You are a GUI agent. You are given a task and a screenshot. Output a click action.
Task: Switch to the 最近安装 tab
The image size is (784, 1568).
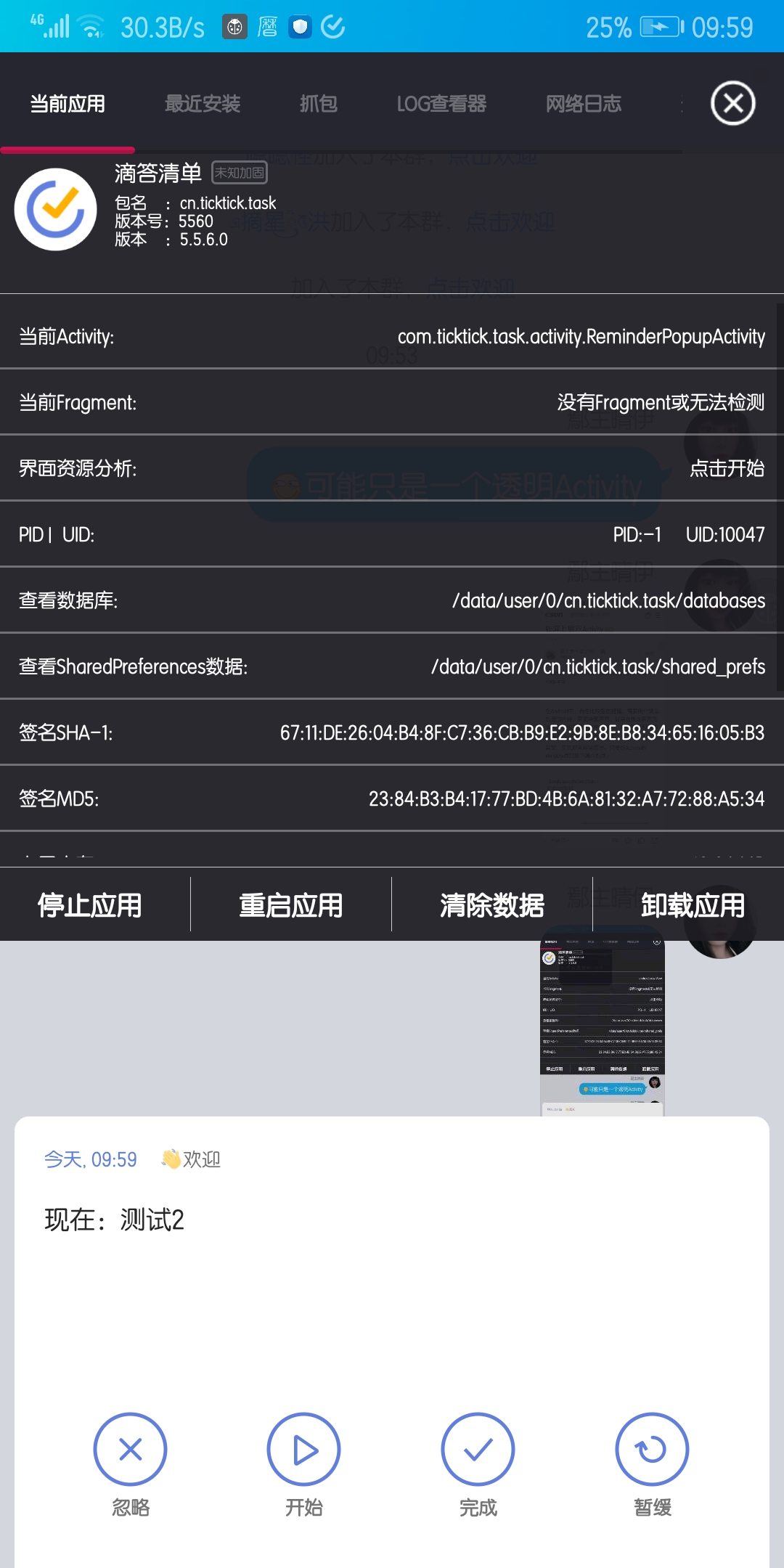click(202, 104)
